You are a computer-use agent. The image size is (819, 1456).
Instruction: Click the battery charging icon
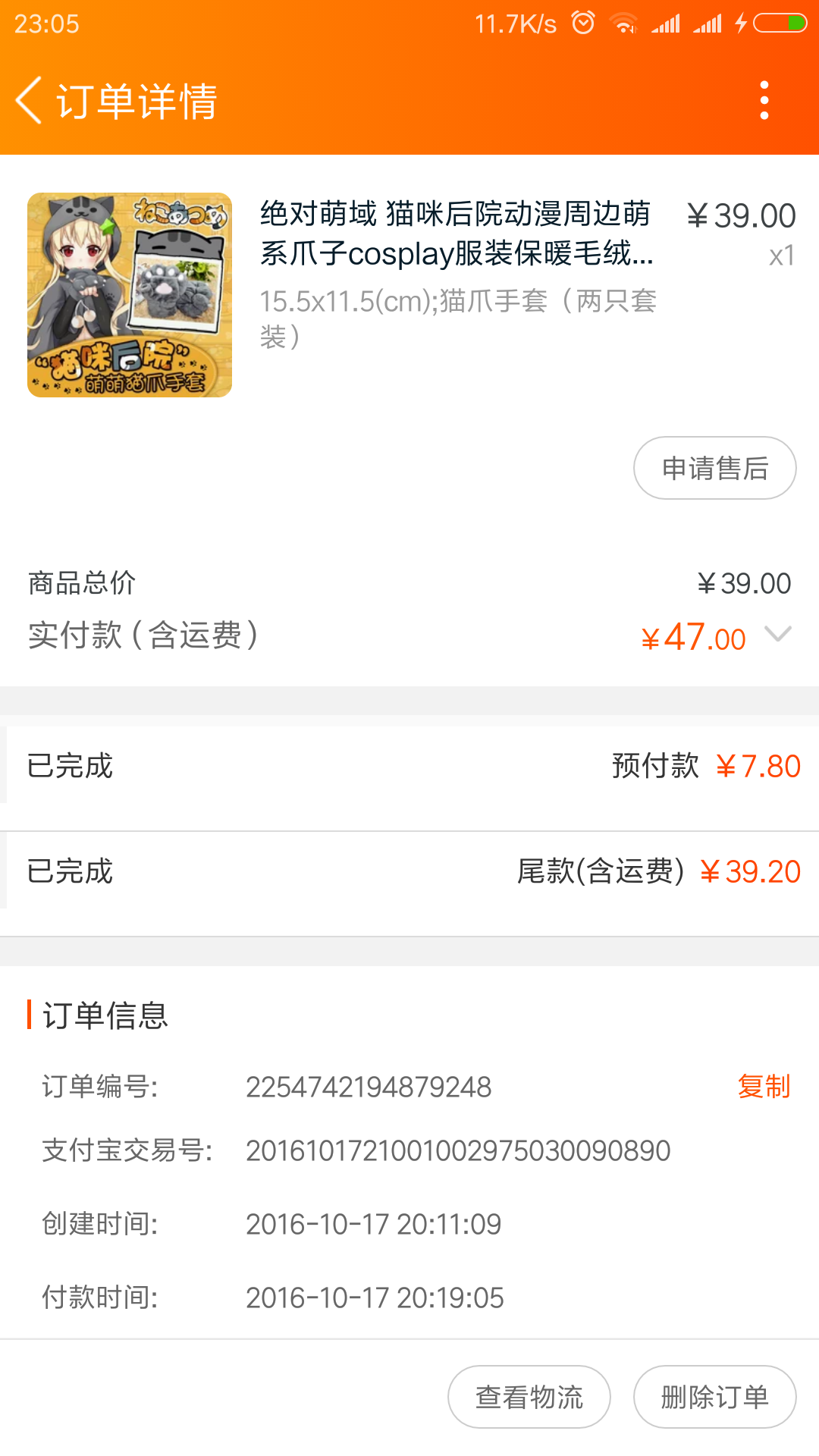pos(773,23)
